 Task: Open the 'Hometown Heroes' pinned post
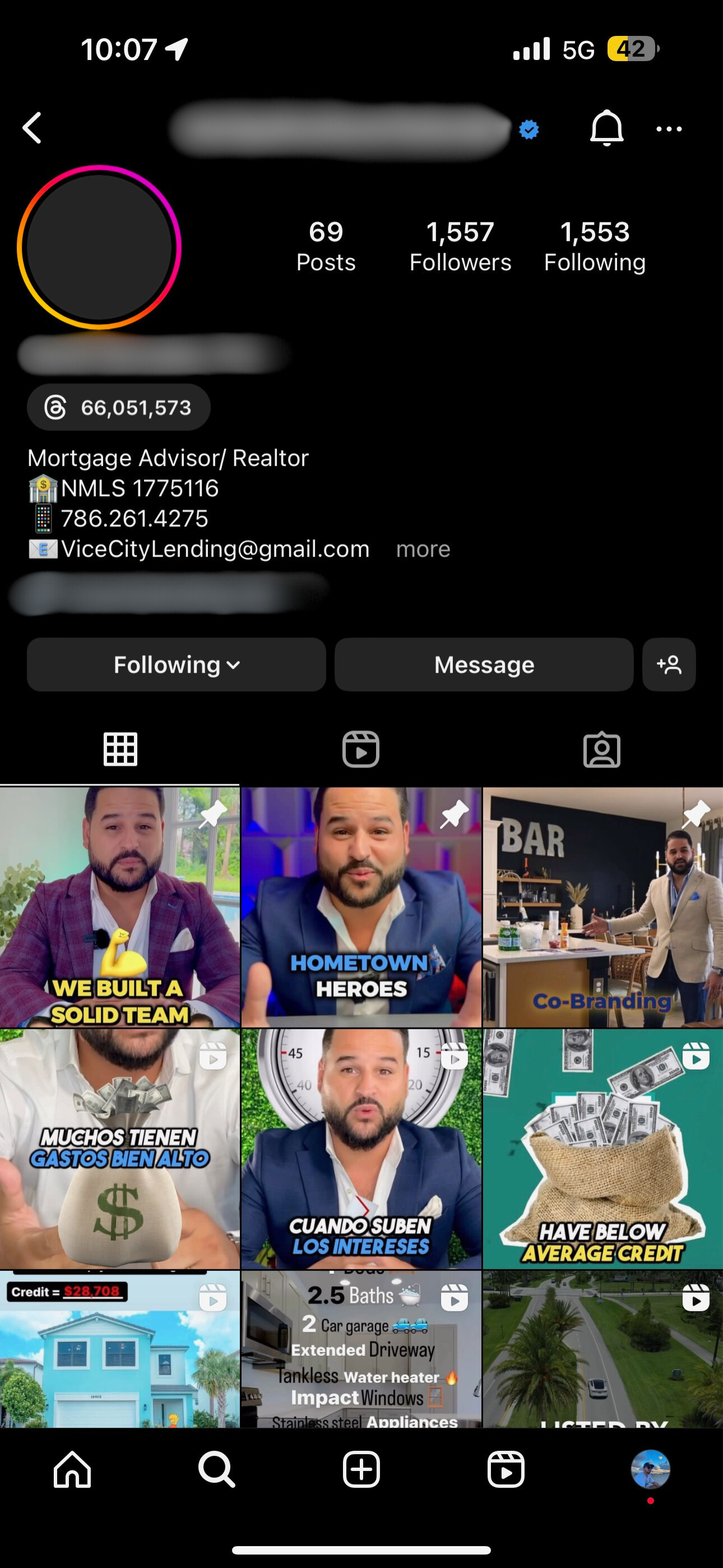coord(361,907)
